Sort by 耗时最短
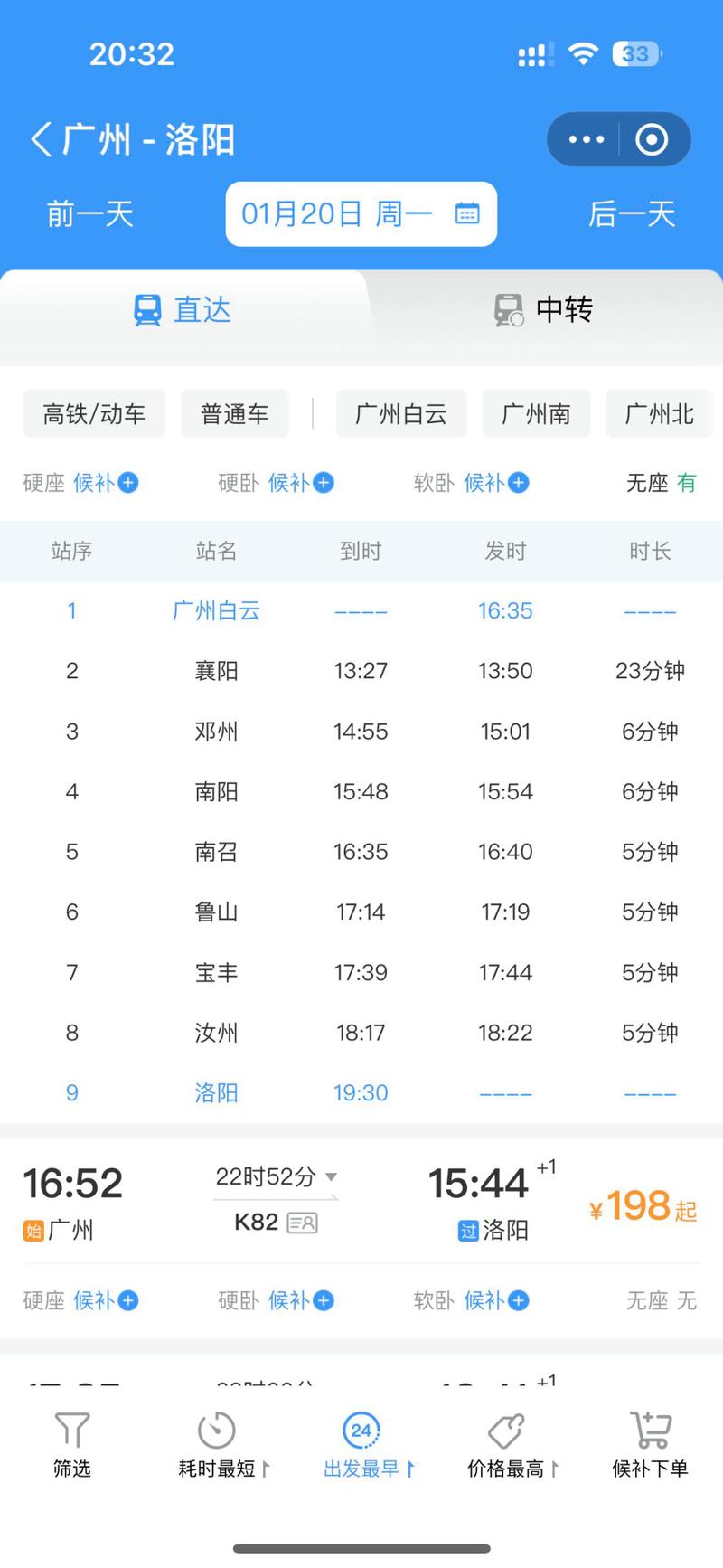This screenshot has height=1568, width=723. (217, 1444)
